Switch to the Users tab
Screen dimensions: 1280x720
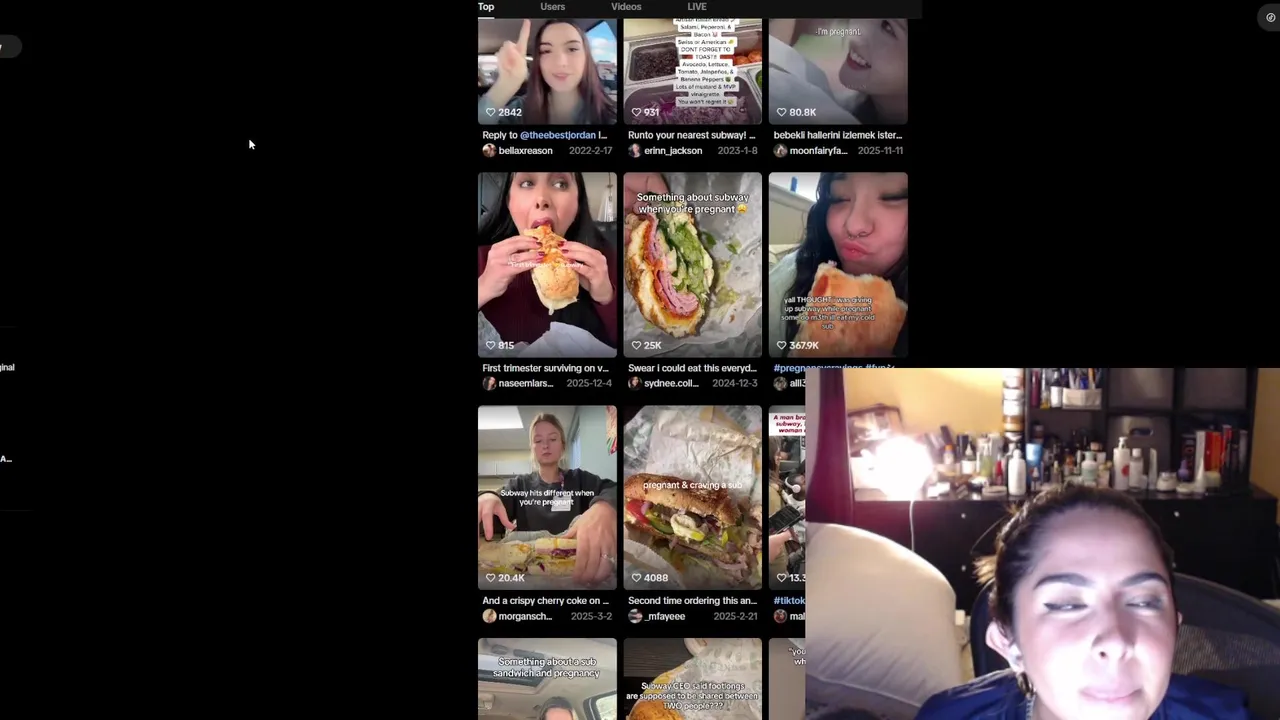[552, 7]
